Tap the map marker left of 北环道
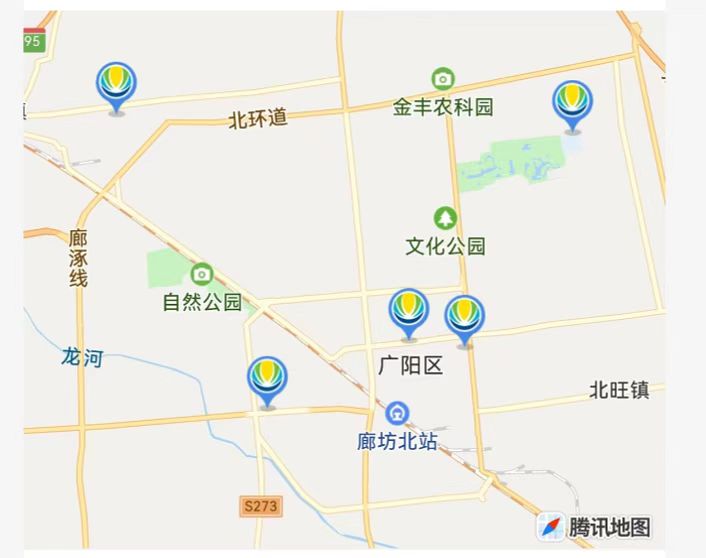This screenshot has width=706, height=558. pyautogui.click(x=117, y=85)
